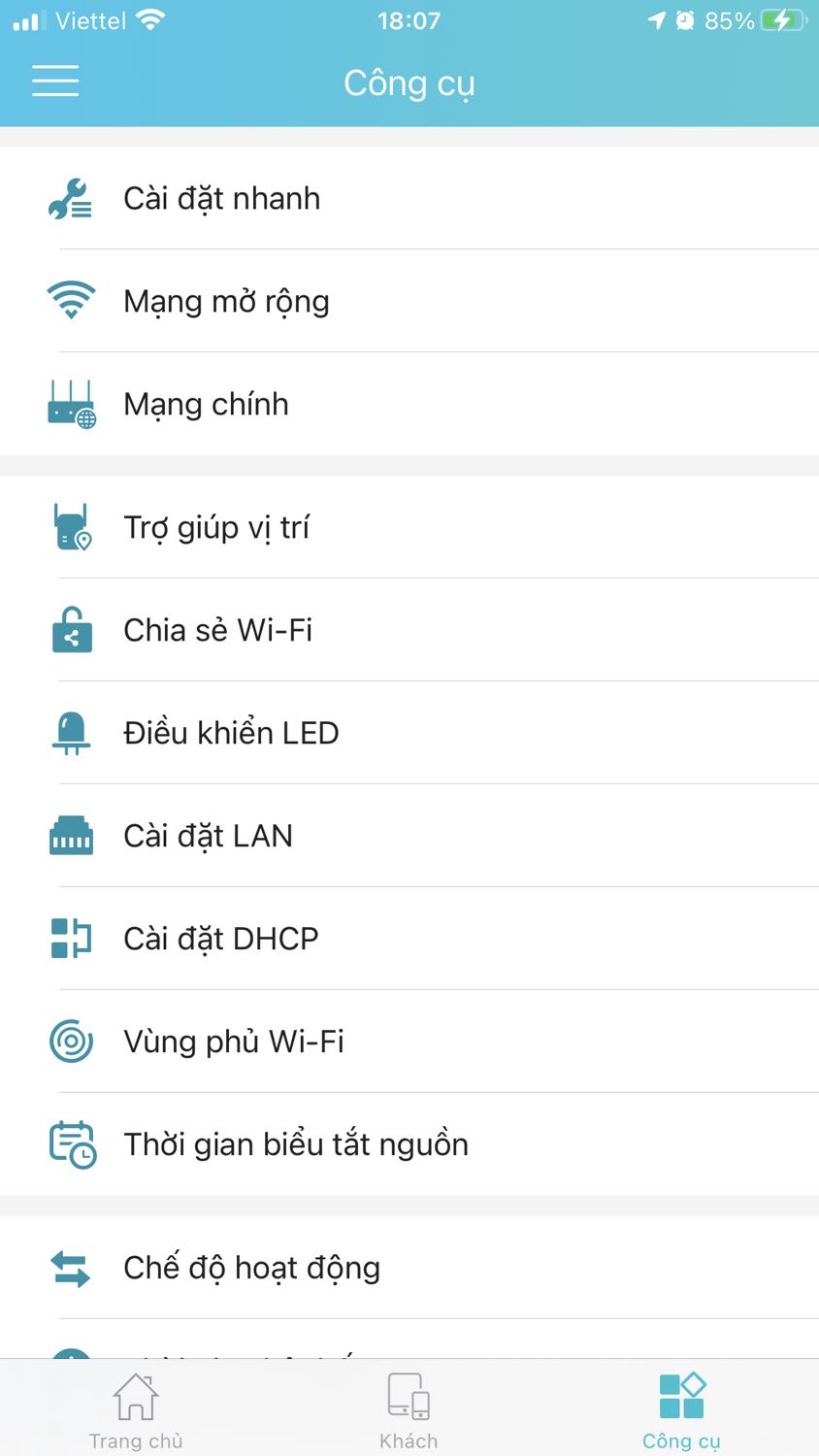Open the DHCP blocks icon
This screenshot has width=819, height=1456.
(69, 938)
